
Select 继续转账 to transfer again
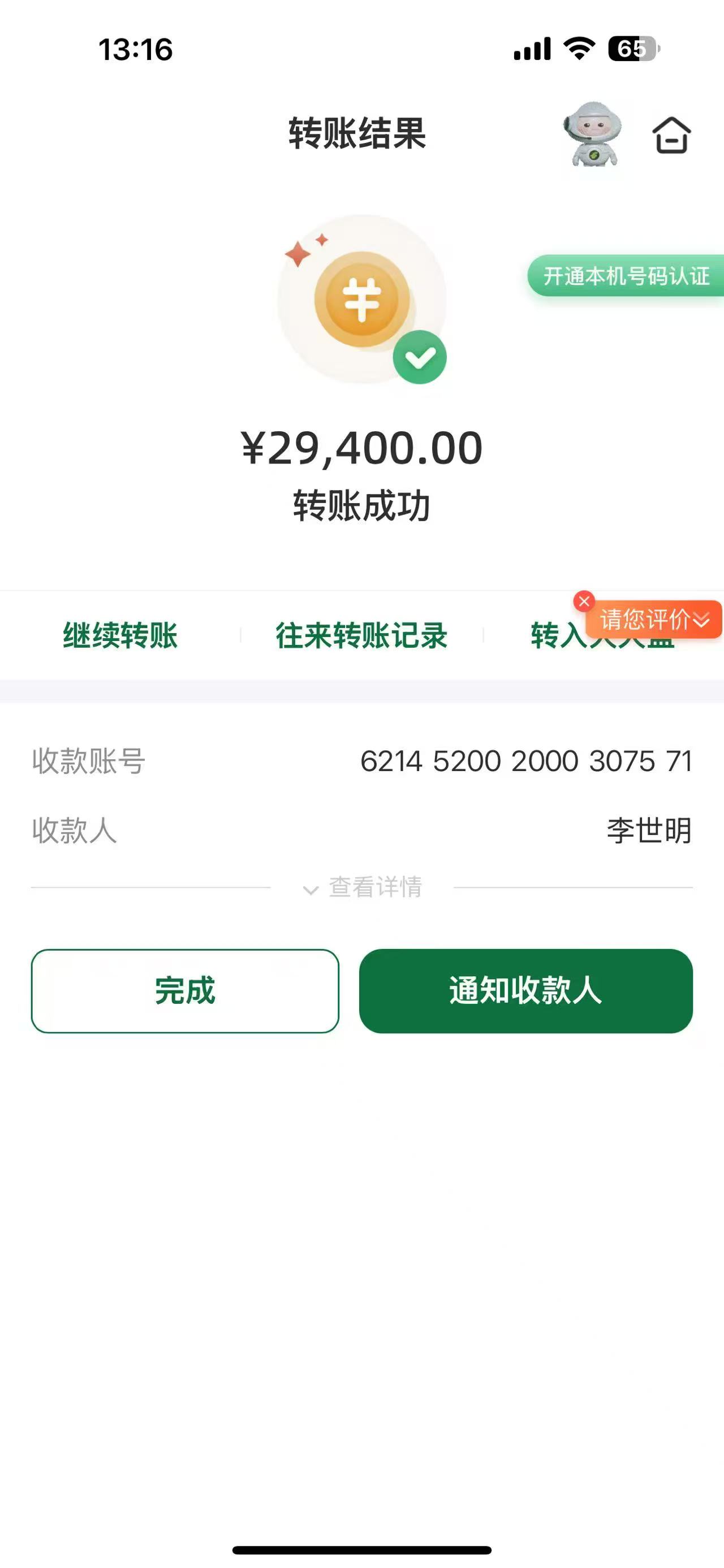(120, 635)
